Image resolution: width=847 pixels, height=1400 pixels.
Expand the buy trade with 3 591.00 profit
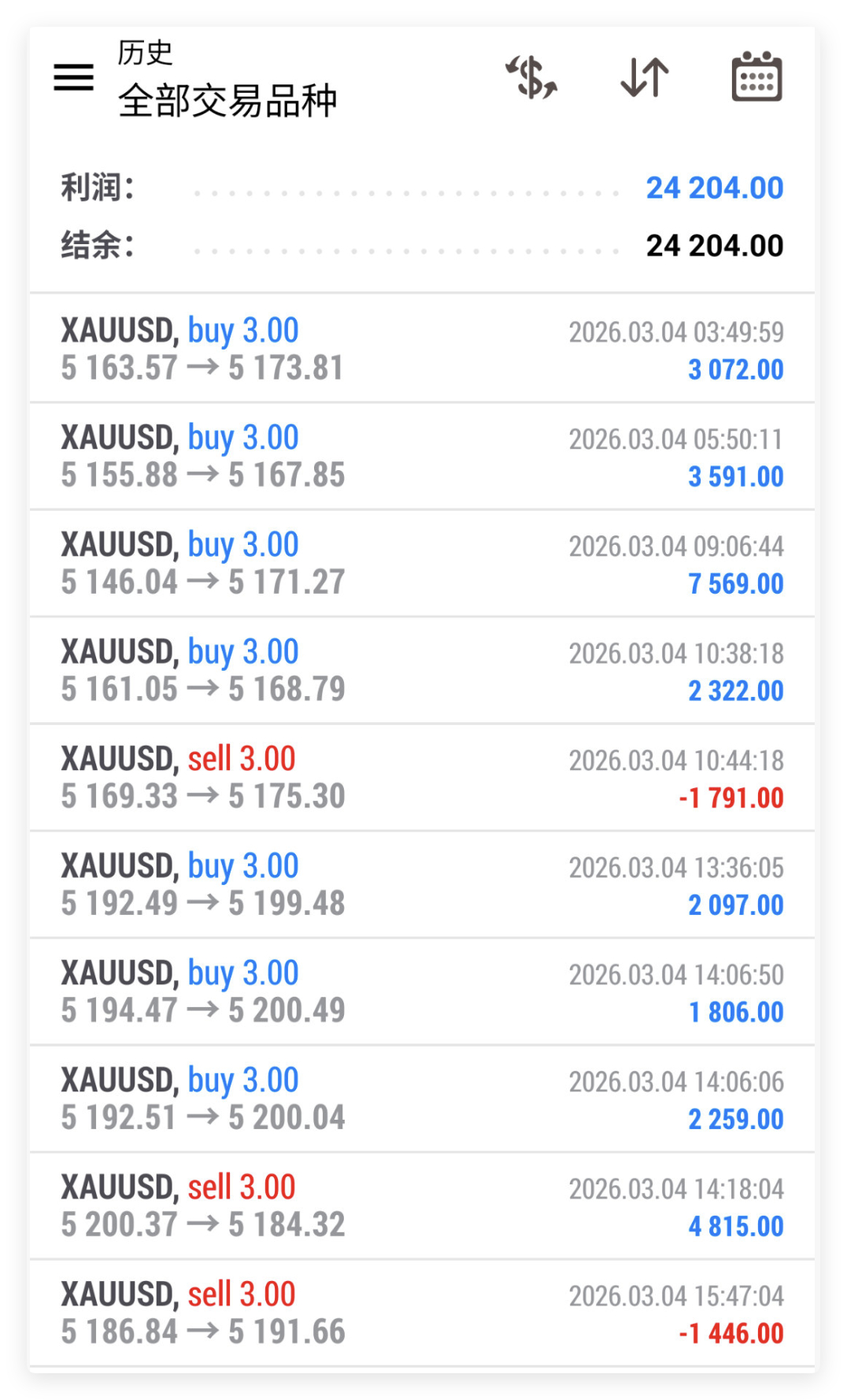(422, 456)
